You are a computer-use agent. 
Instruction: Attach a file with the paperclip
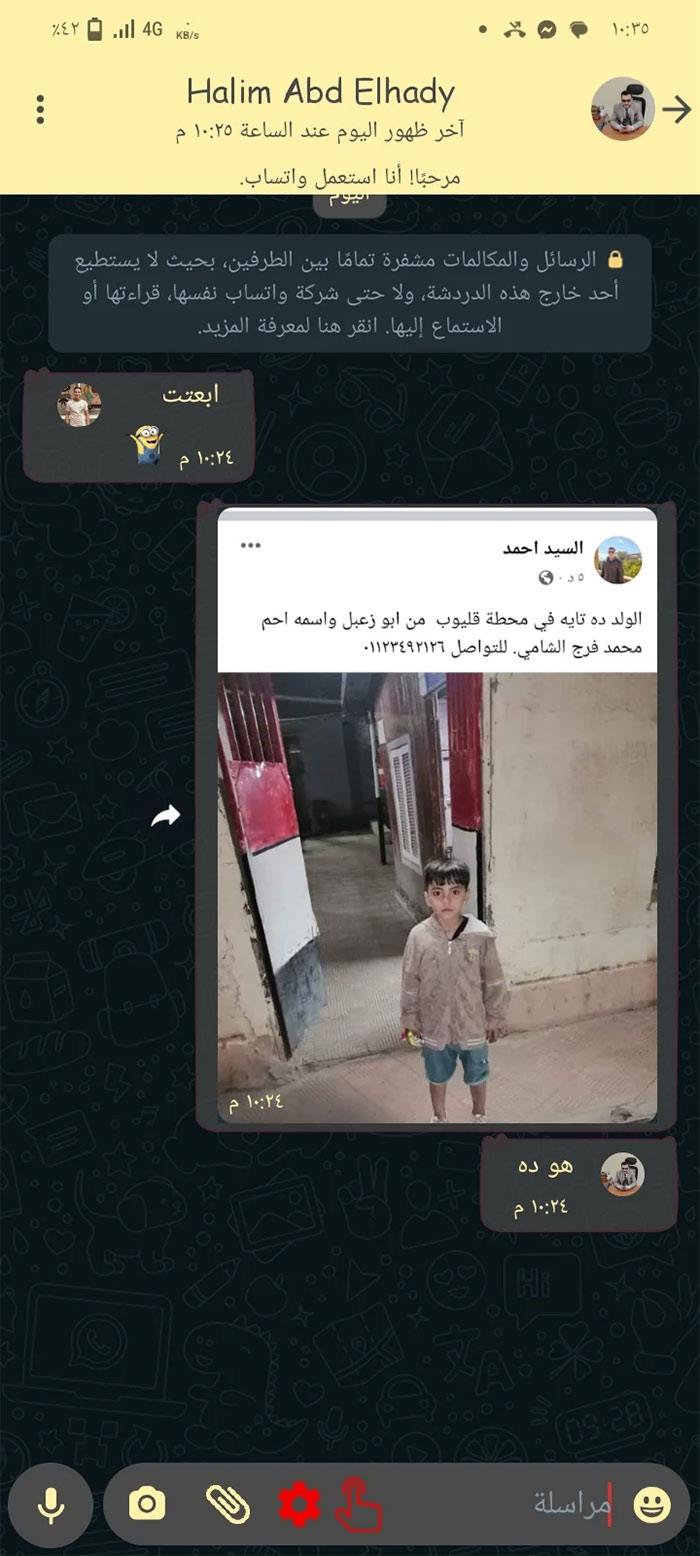tap(227, 1504)
